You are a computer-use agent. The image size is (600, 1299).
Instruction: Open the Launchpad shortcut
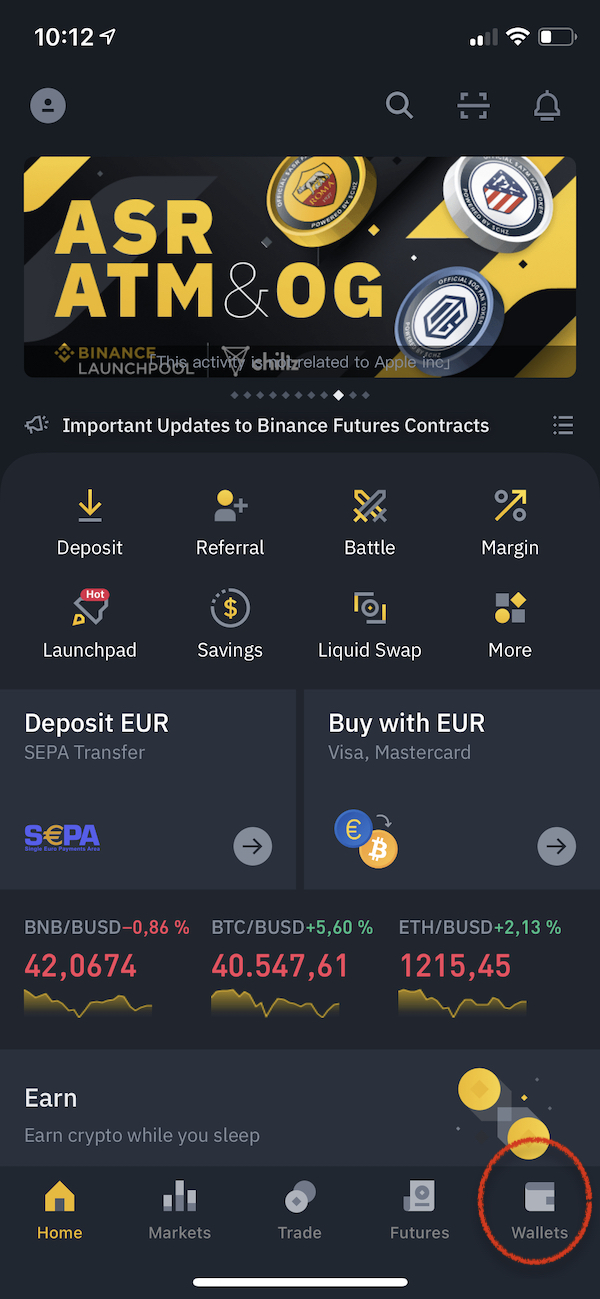90,625
